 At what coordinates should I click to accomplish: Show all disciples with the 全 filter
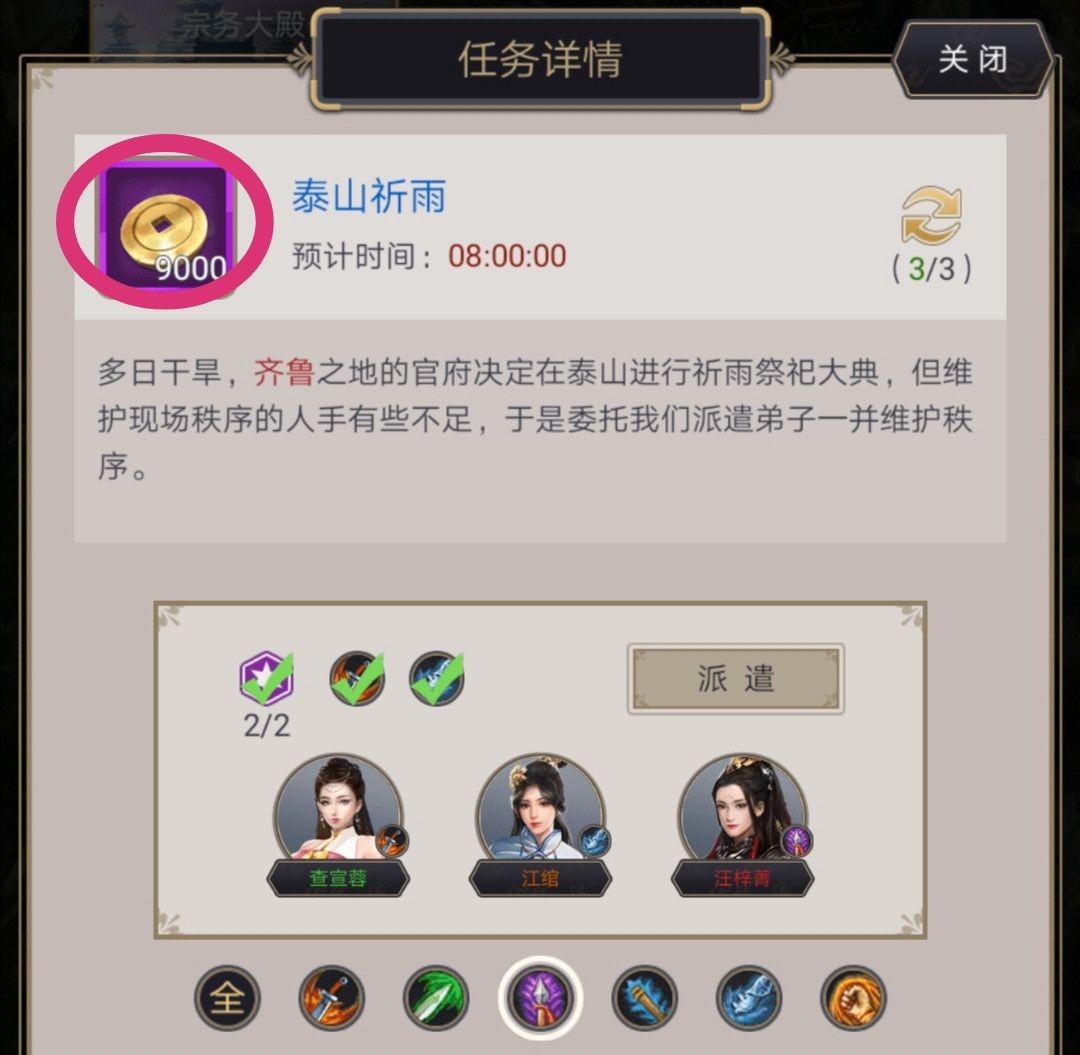point(227,997)
